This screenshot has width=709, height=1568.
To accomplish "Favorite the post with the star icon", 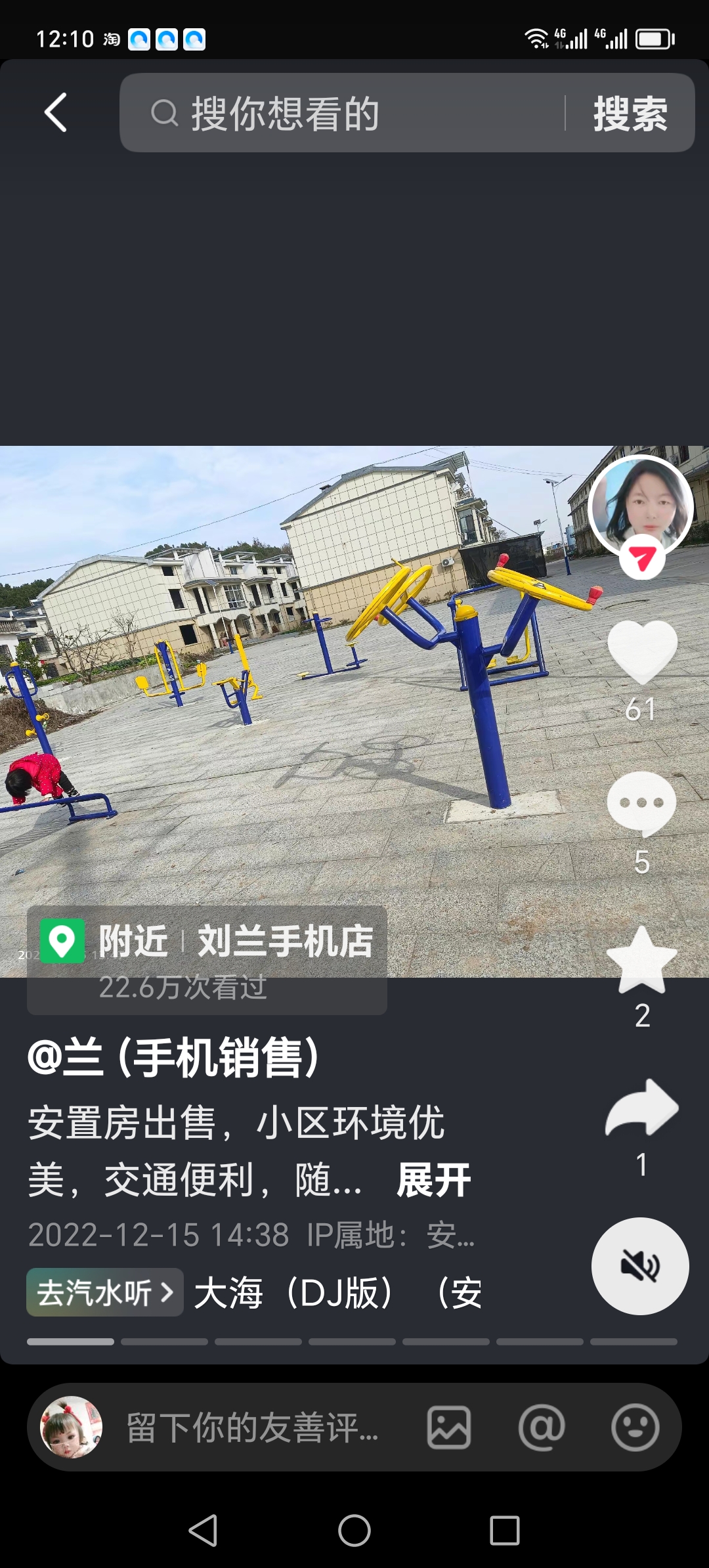I will click(641, 960).
